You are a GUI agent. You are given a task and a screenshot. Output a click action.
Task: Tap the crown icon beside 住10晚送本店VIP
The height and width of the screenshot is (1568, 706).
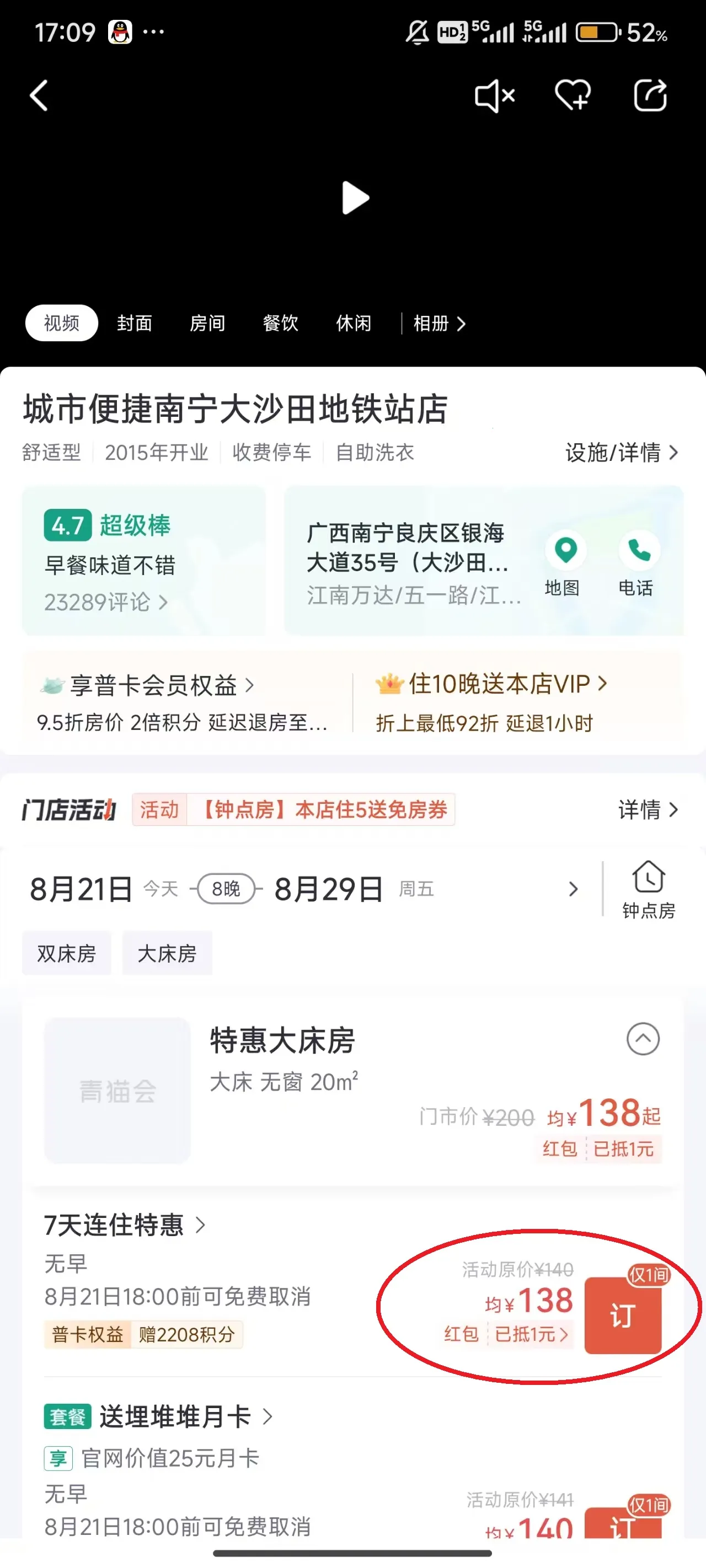(x=389, y=684)
